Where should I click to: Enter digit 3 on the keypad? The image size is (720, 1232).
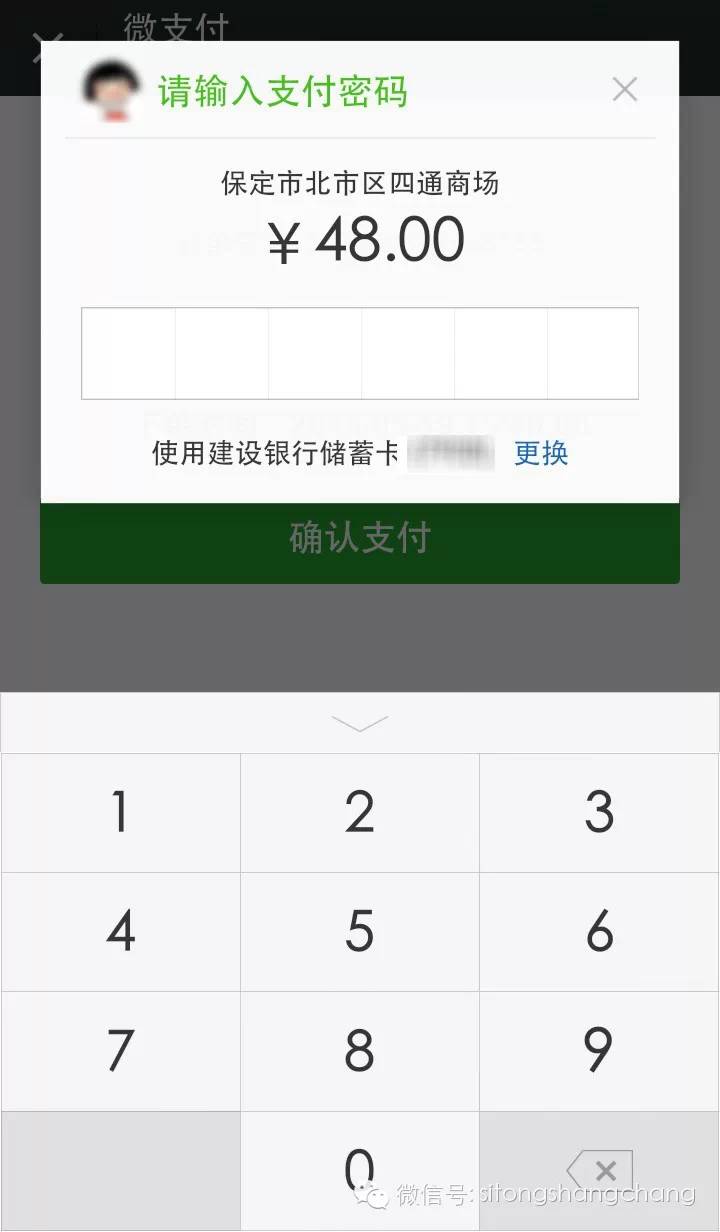click(x=600, y=813)
